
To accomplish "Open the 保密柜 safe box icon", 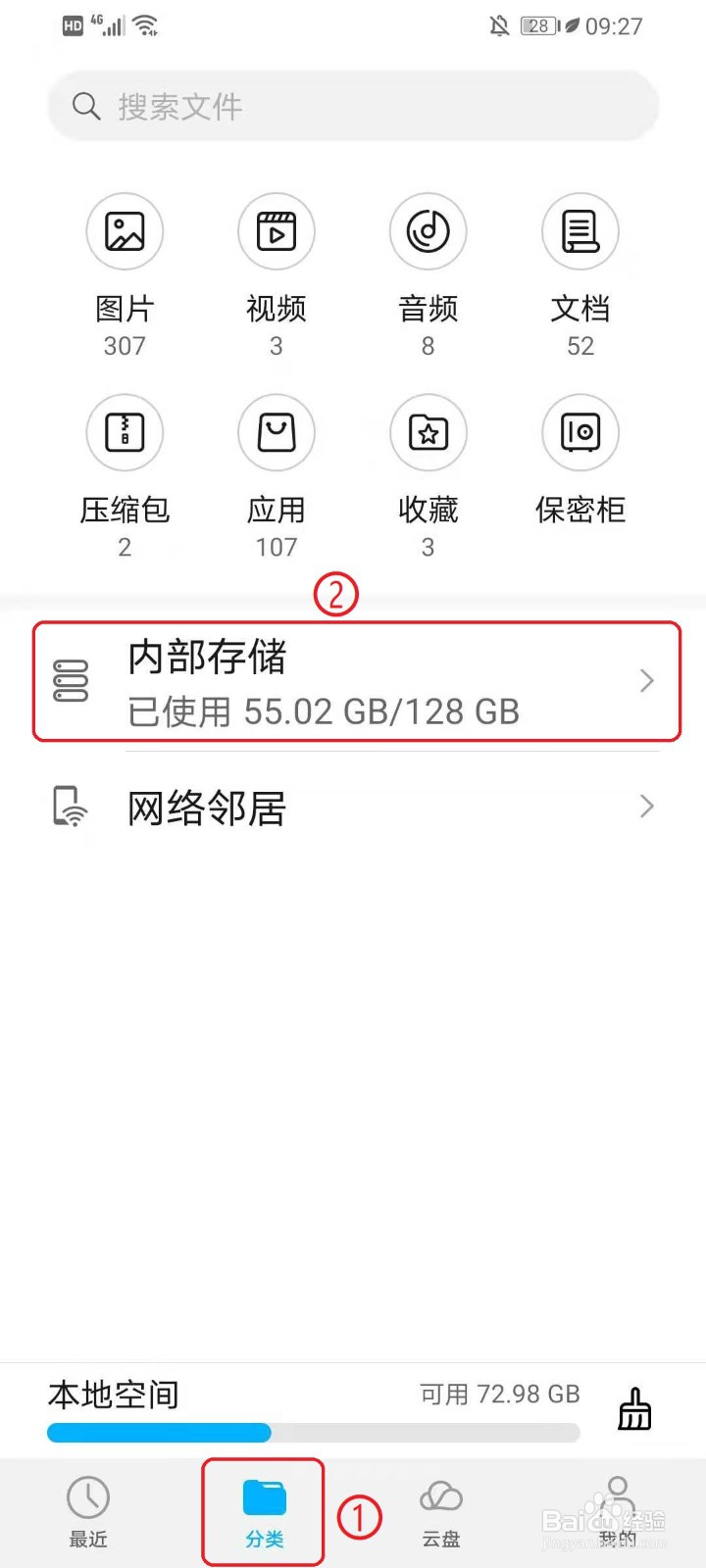I will click(x=580, y=432).
